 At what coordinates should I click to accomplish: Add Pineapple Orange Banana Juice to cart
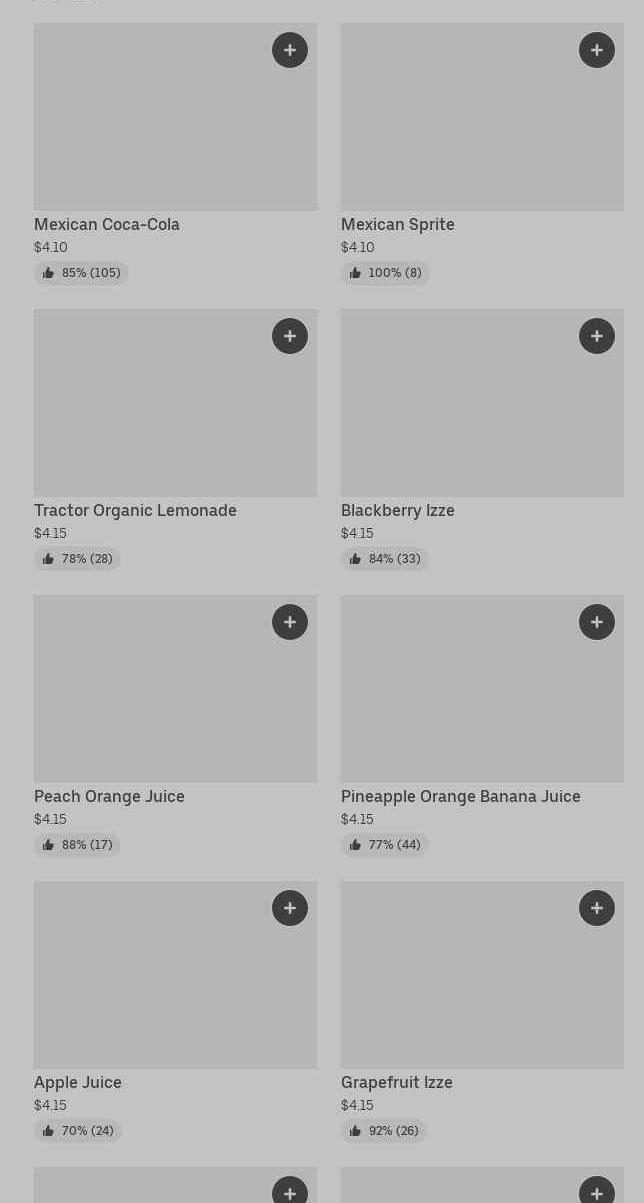[x=597, y=622]
